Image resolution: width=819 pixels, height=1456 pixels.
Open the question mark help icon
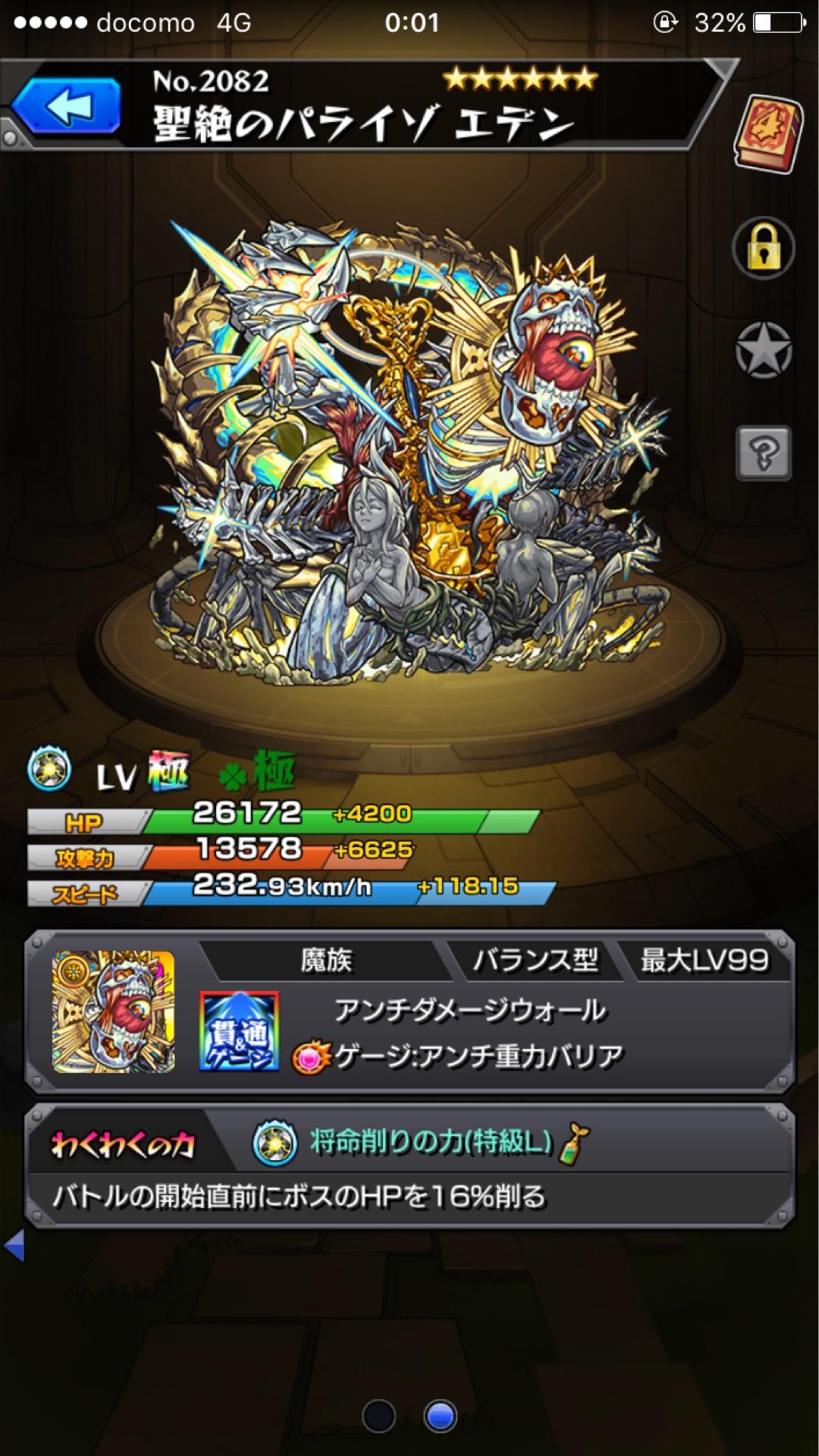tap(763, 453)
